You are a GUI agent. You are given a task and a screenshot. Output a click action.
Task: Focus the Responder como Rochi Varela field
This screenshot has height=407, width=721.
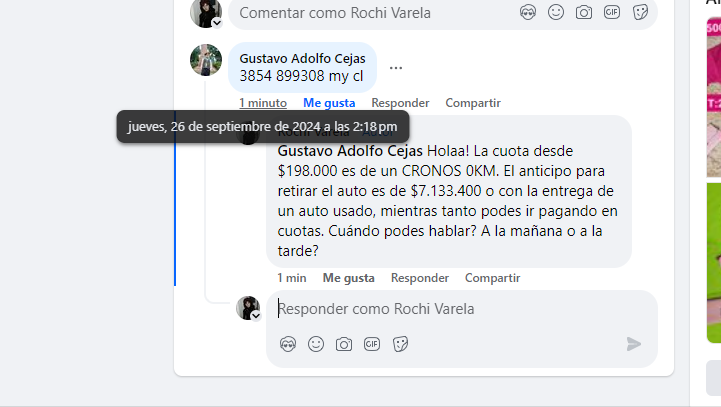pos(450,309)
